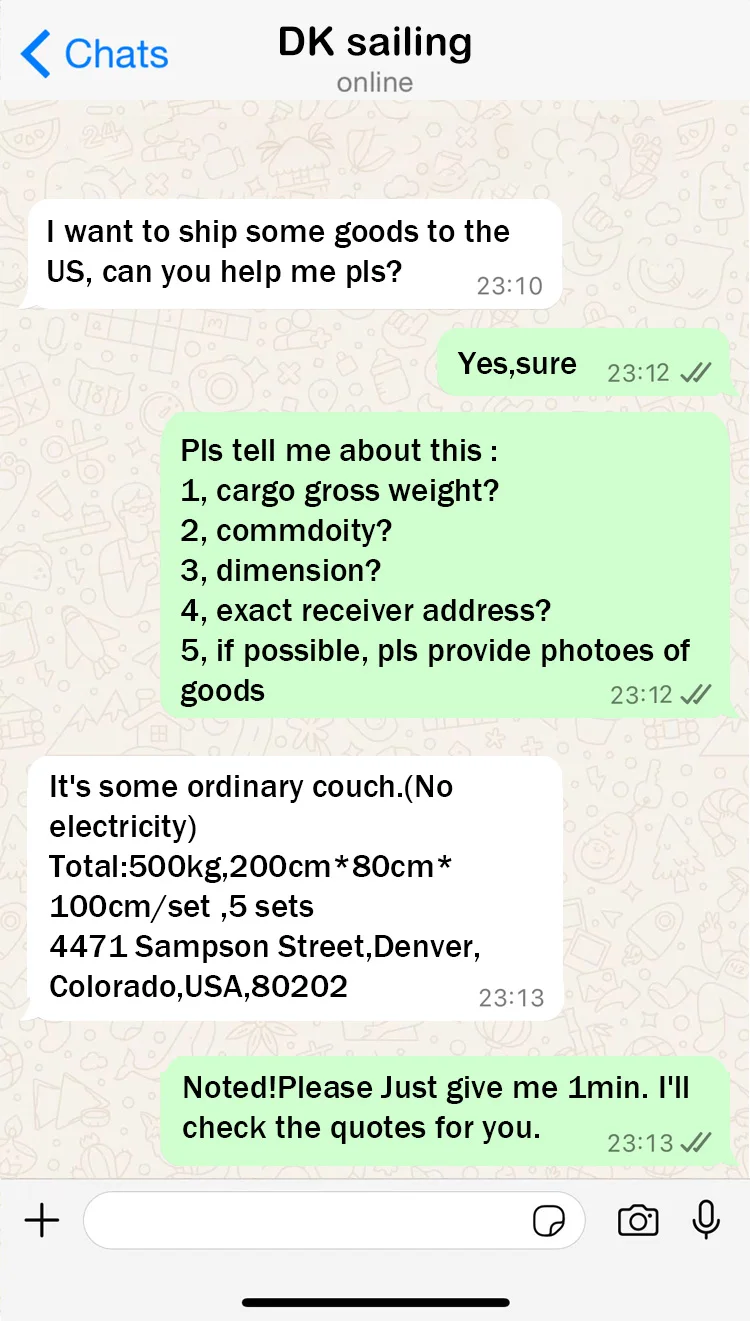Open the sticker picker

pyautogui.click(x=549, y=1221)
